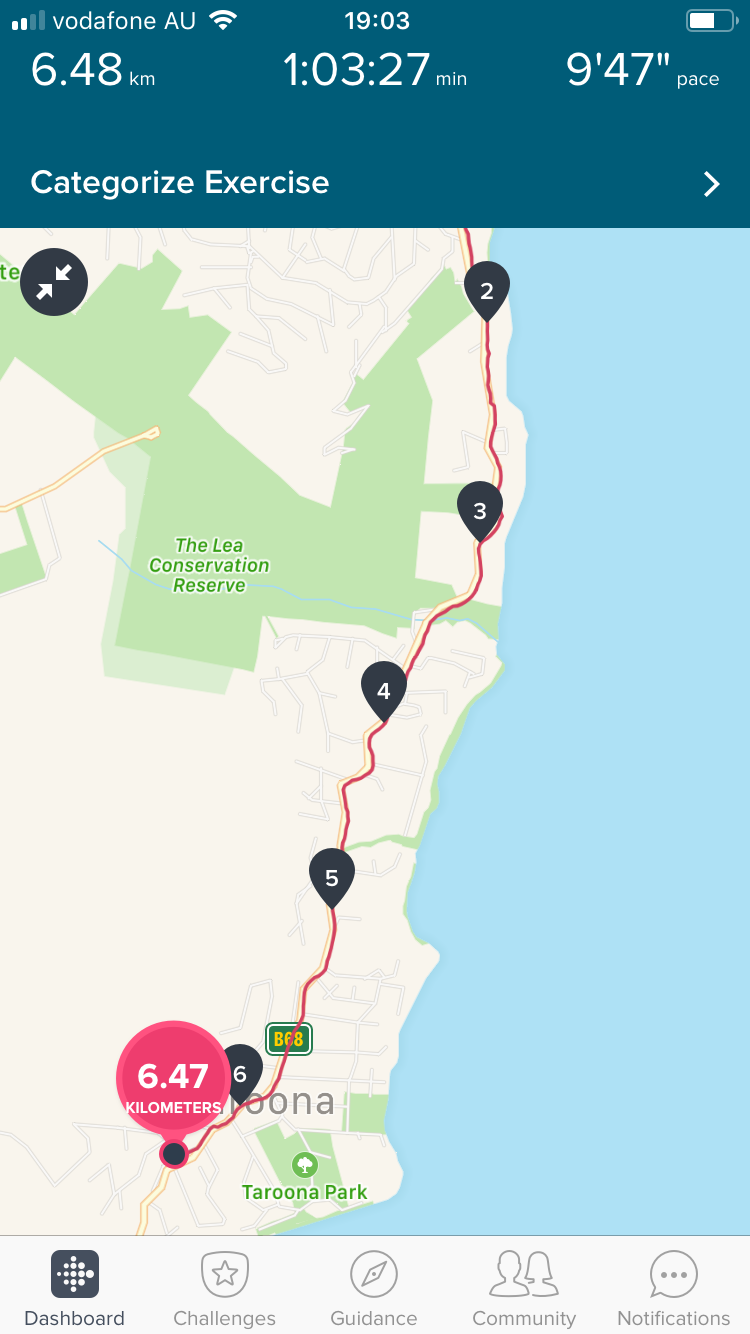Open the Notifications tab

coord(674,1288)
